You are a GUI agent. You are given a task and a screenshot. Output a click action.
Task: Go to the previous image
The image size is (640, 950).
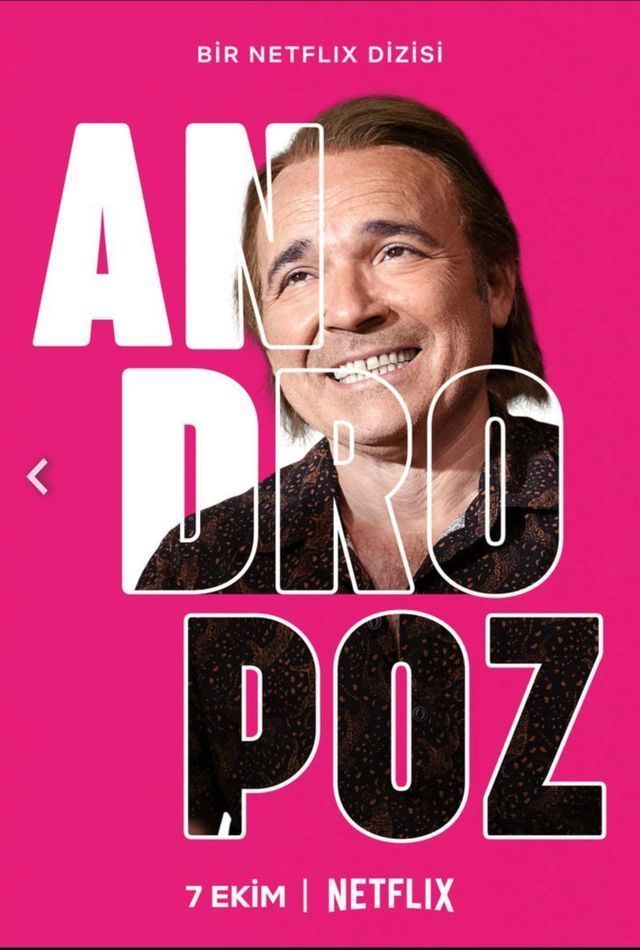tap(38, 477)
